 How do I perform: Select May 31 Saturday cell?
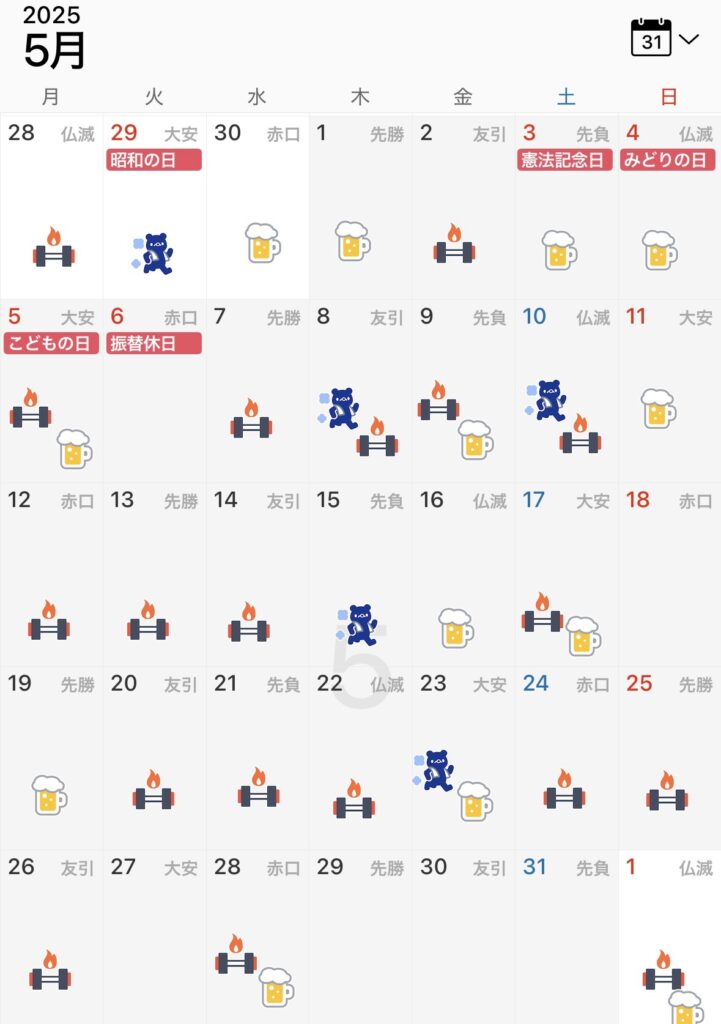click(566, 938)
